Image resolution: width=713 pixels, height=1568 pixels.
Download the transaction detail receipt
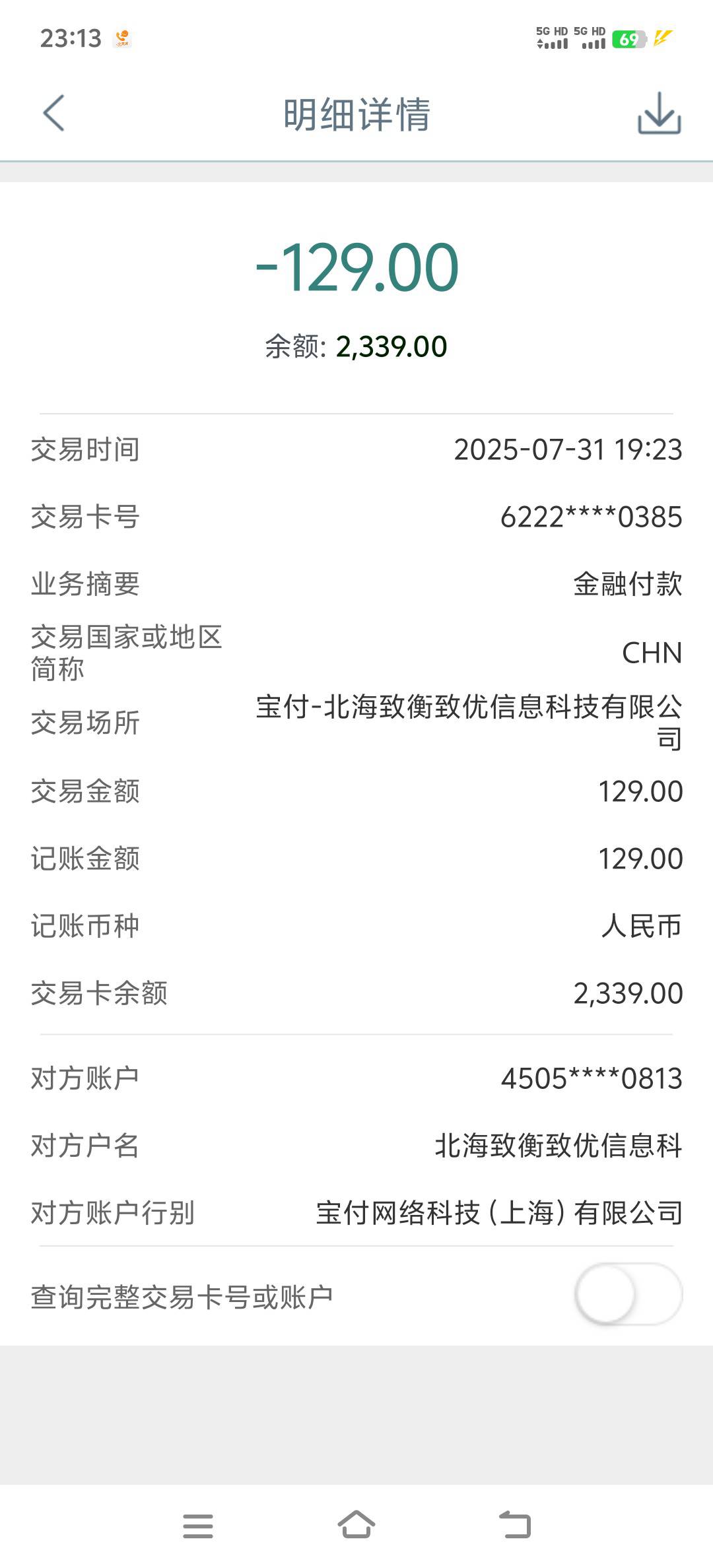(x=659, y=114)
